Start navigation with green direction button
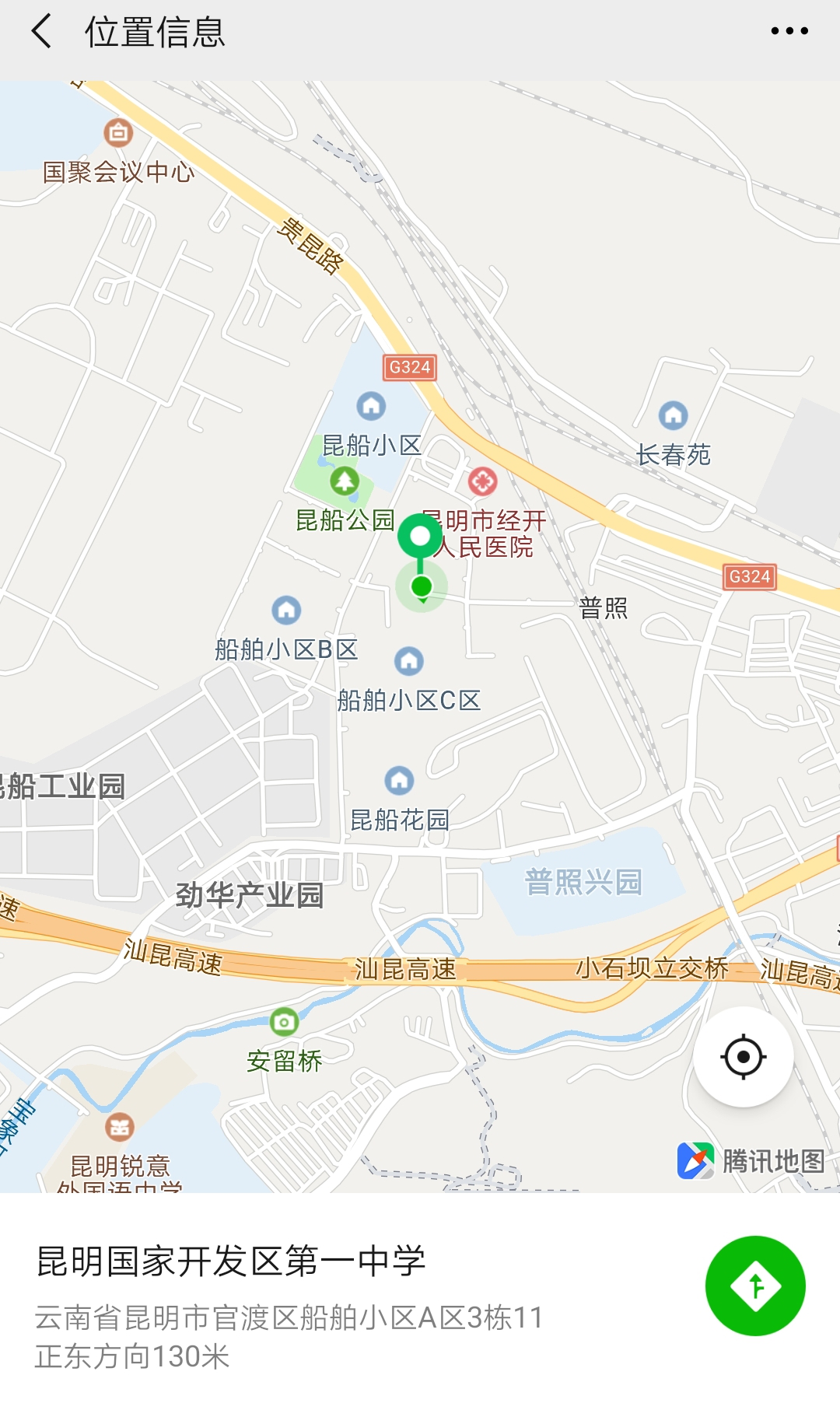This screenshot has width=840, height=1417. click(754, 1286)
